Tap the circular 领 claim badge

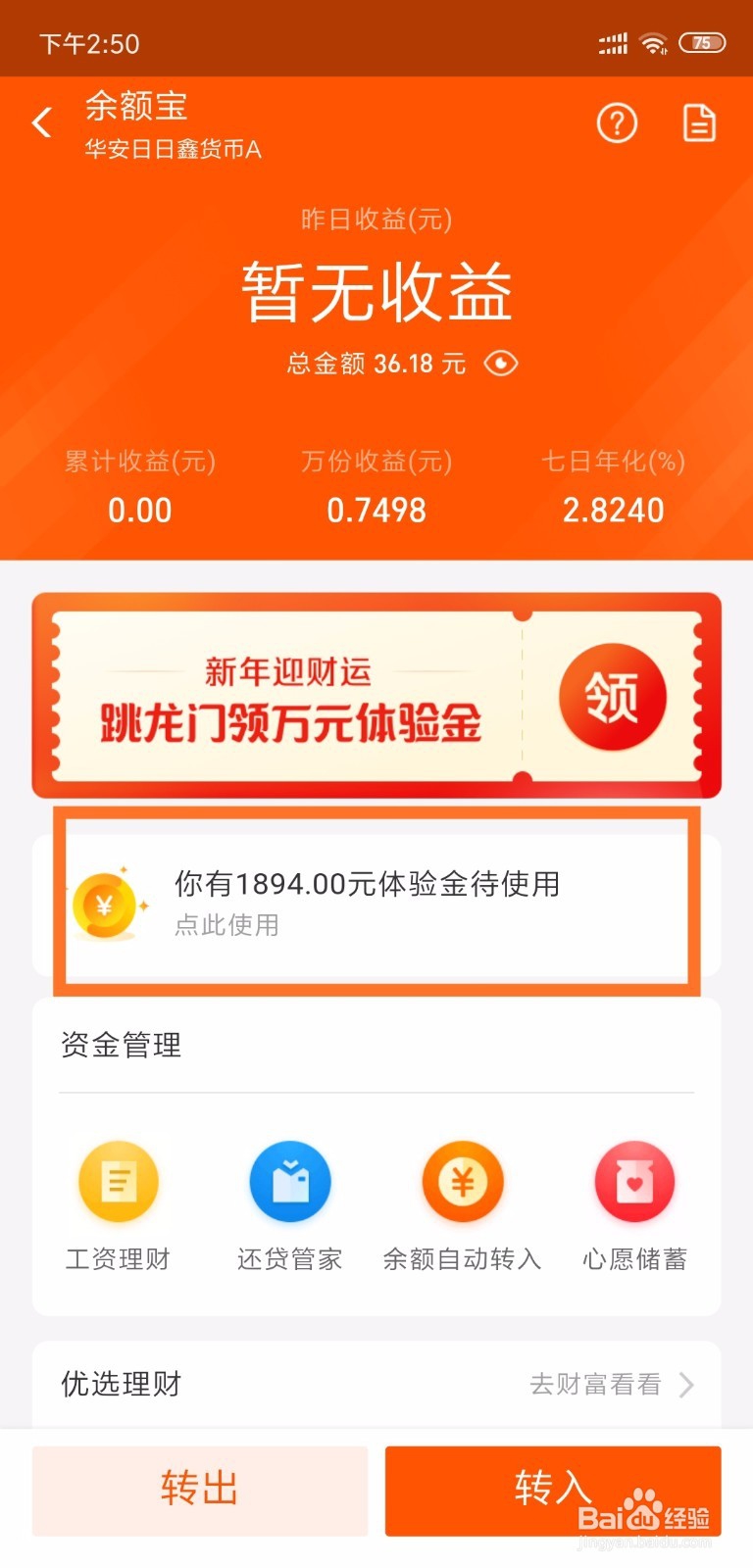tap(612, 696)
